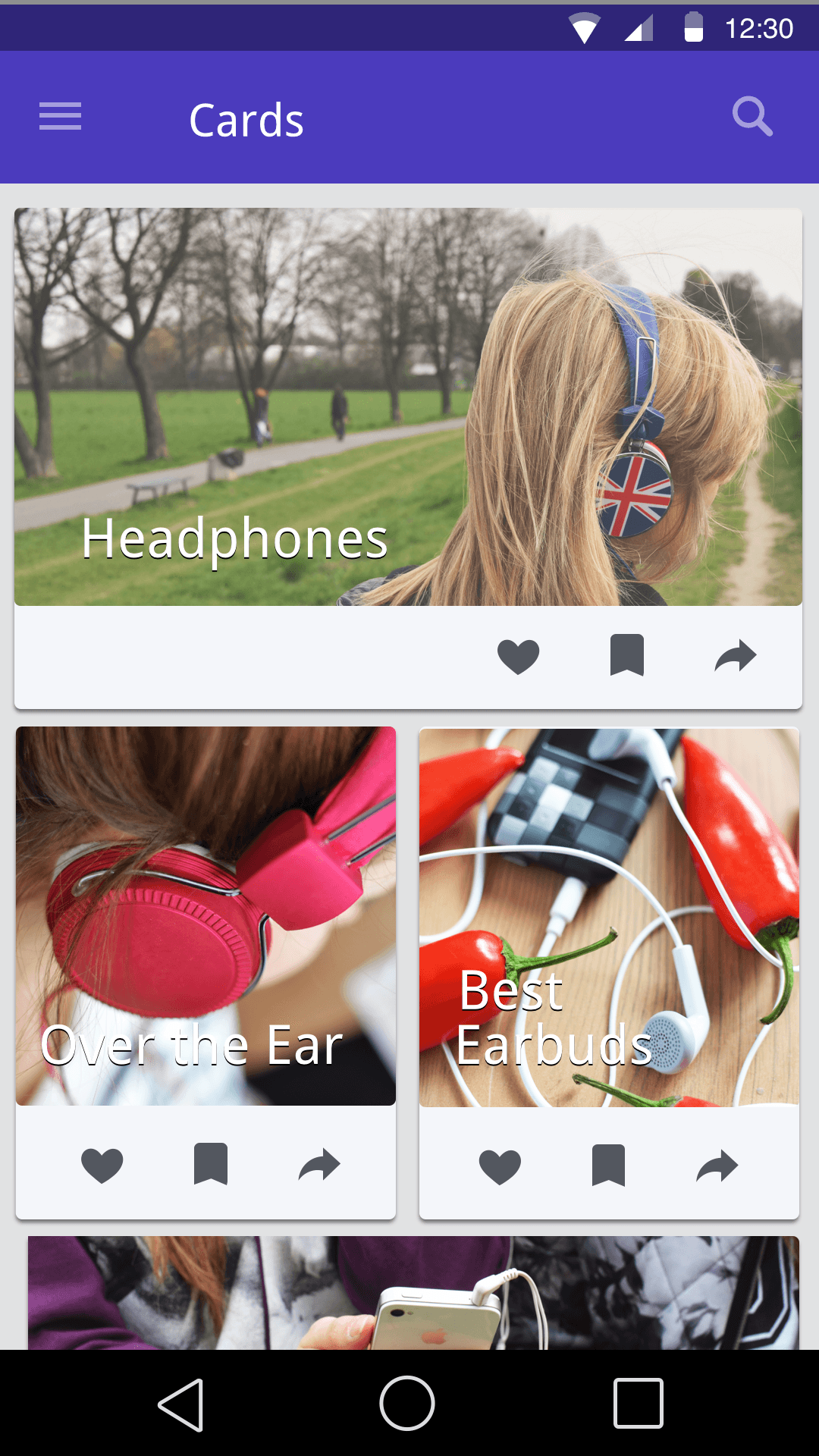Like the Headphones card
Viewport: 819px width, 1456px height.
[x=518, y=656]
